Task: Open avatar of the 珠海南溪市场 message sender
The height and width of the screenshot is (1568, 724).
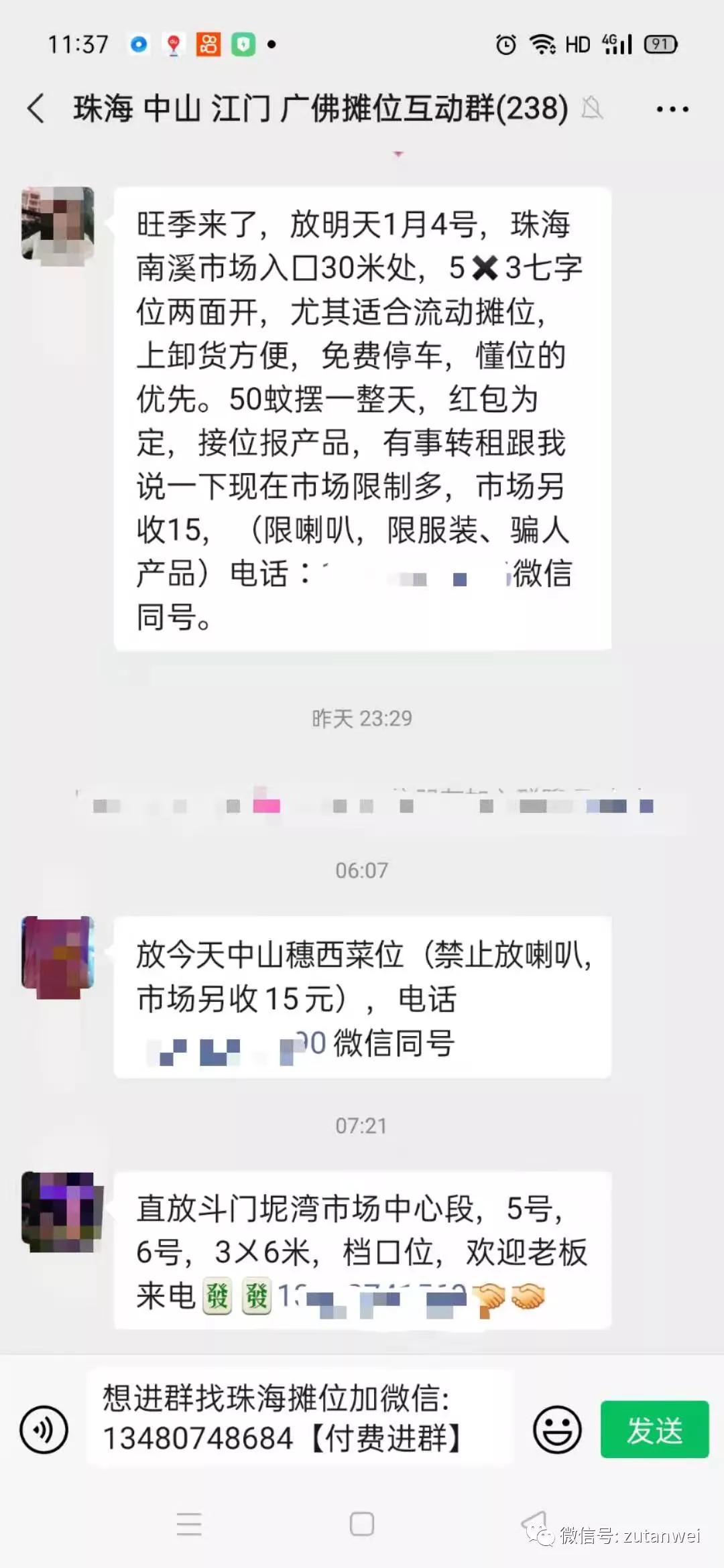Action: pos(58,223)
